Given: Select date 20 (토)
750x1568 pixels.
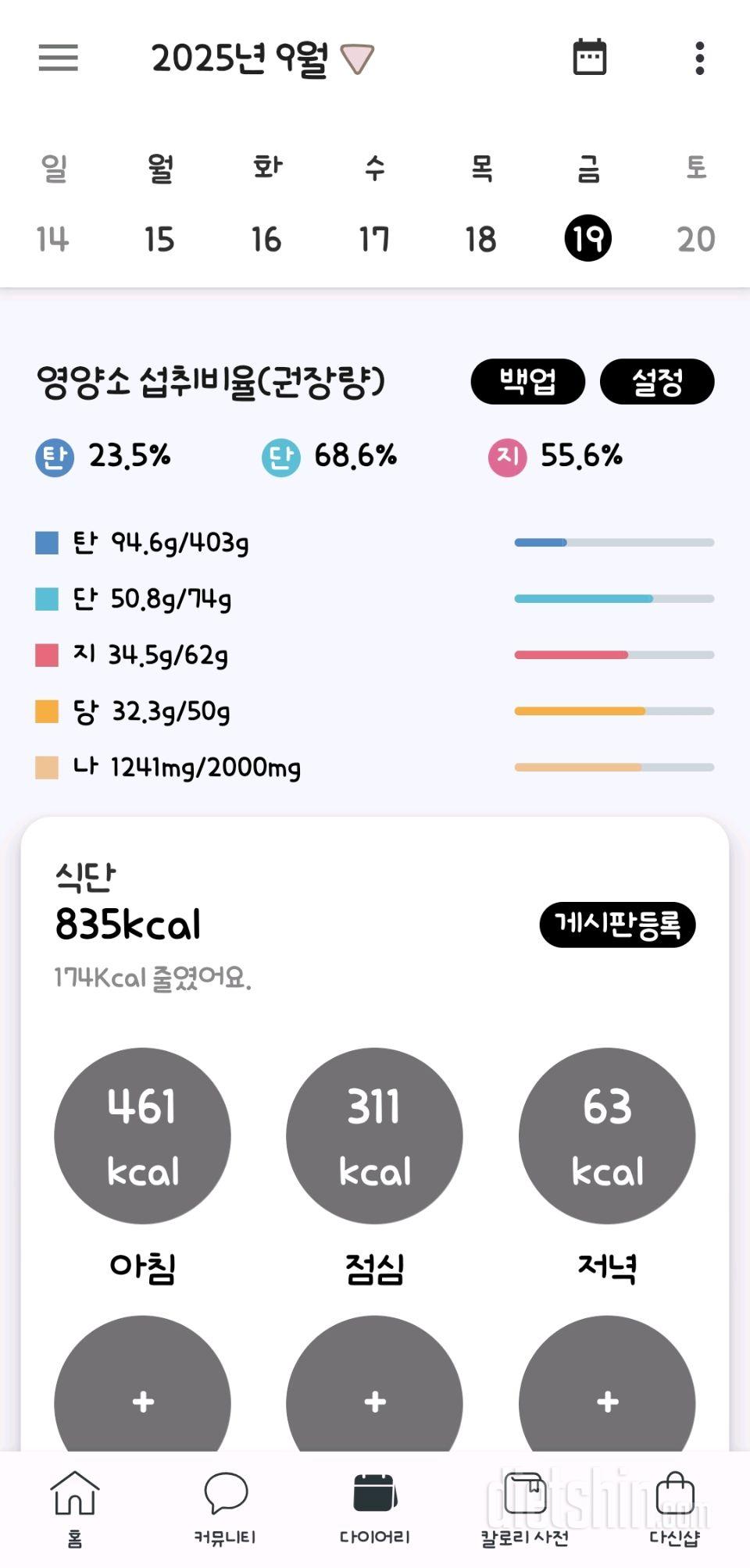Looking at the screenshot, I should (695, 239).
